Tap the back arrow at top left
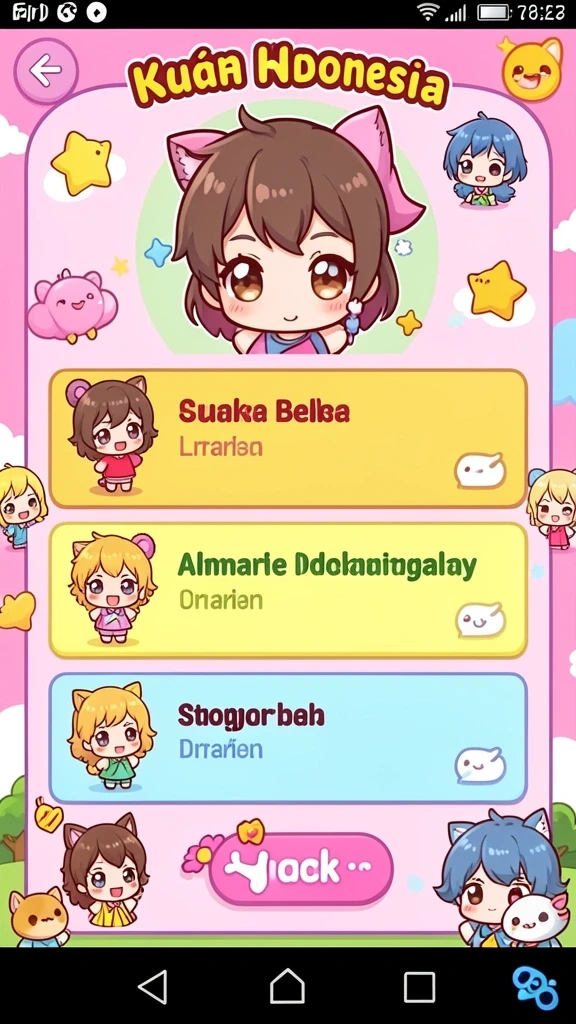The width and height of the screenshot is (576, 1024). point(46,71)
